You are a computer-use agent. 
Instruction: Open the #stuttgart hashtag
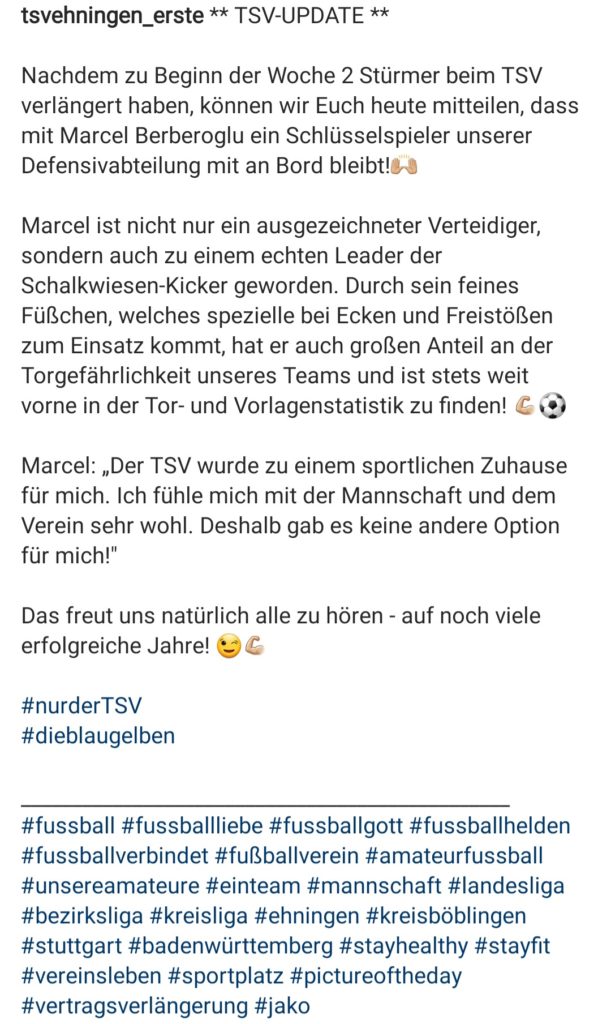[72, 946]
